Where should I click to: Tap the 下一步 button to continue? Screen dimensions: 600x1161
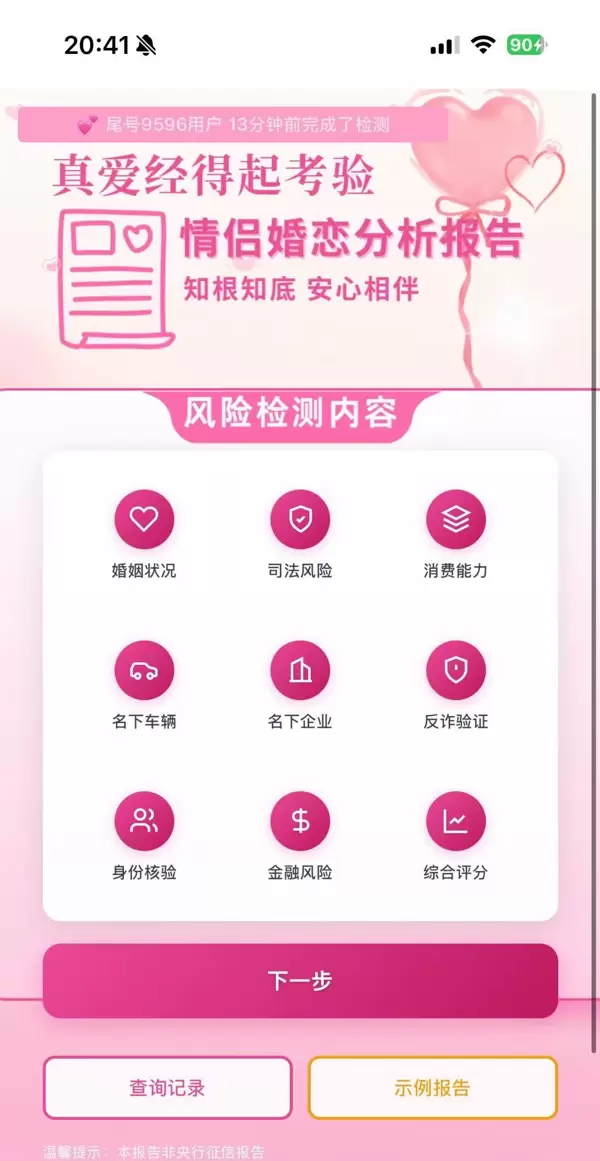pos(300,981)
